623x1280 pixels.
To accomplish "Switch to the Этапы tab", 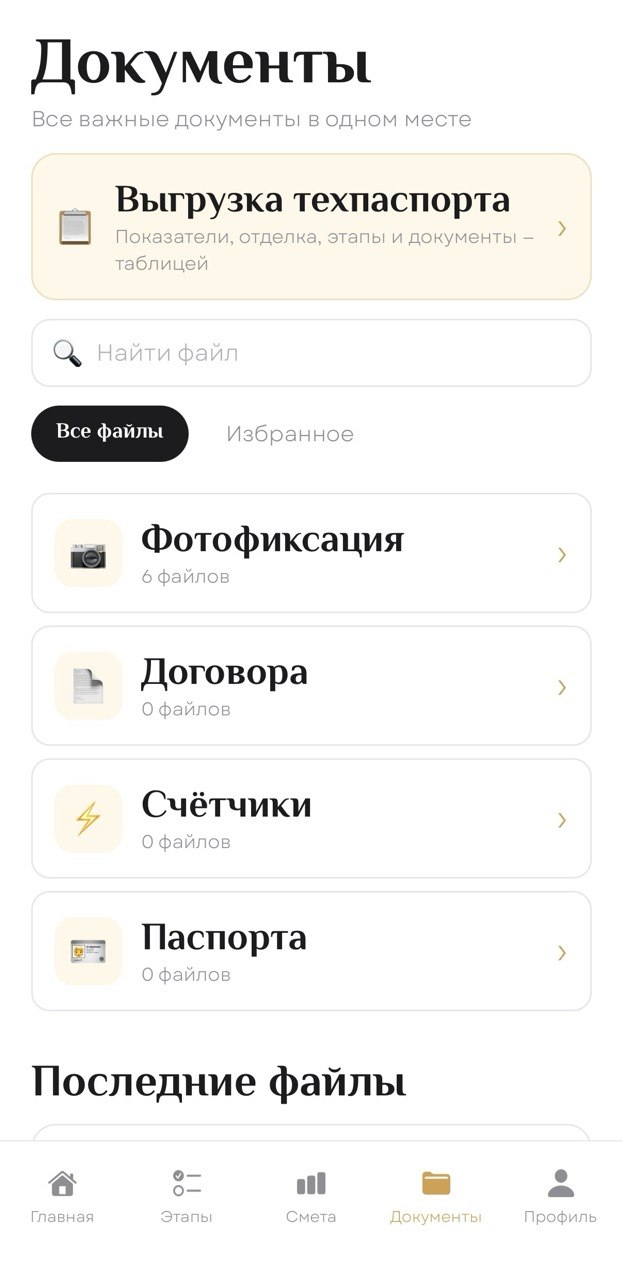I will (x=187, y=1196).
